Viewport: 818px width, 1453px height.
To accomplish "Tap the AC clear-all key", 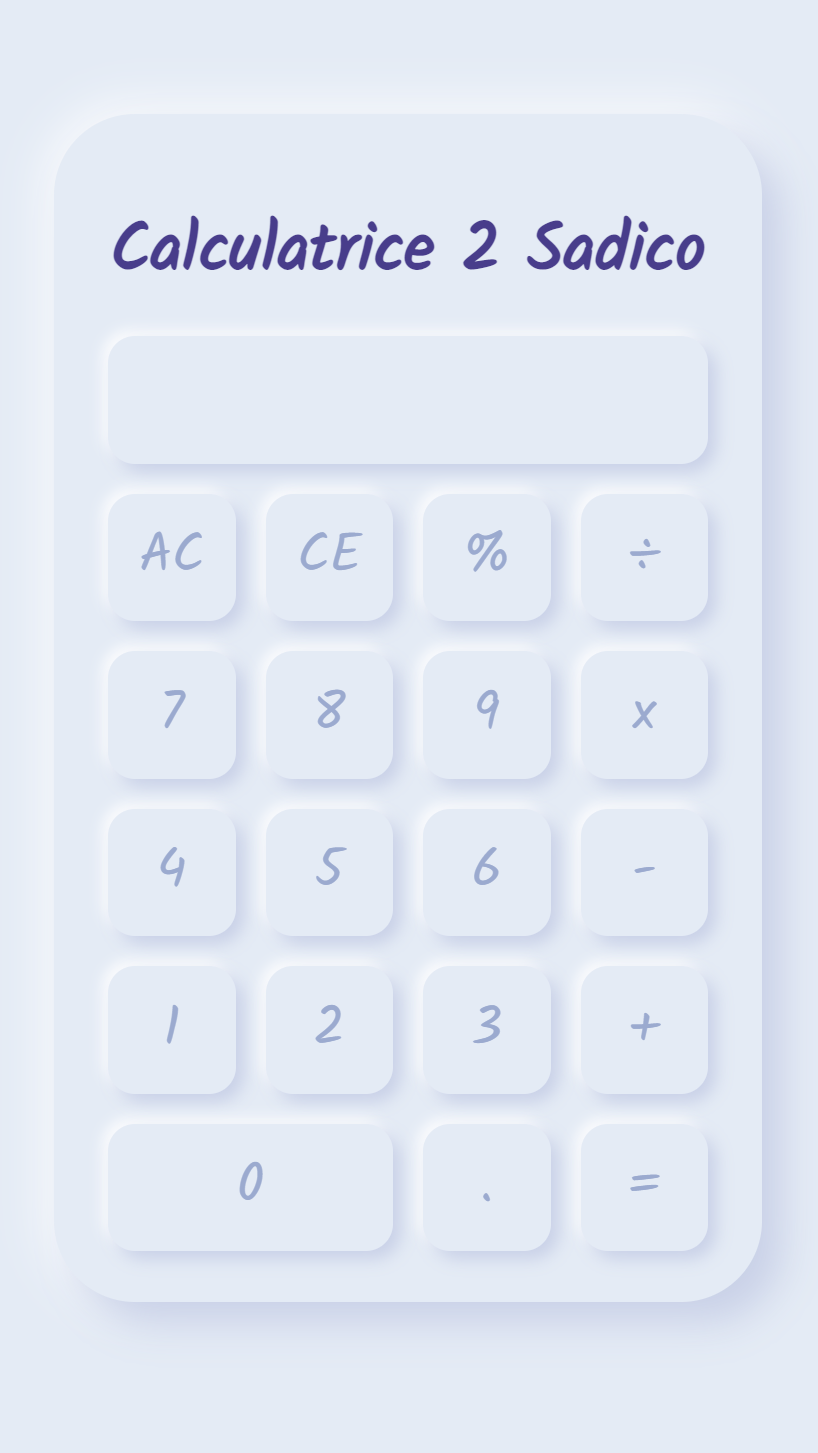I will click(x=172, y=557).
